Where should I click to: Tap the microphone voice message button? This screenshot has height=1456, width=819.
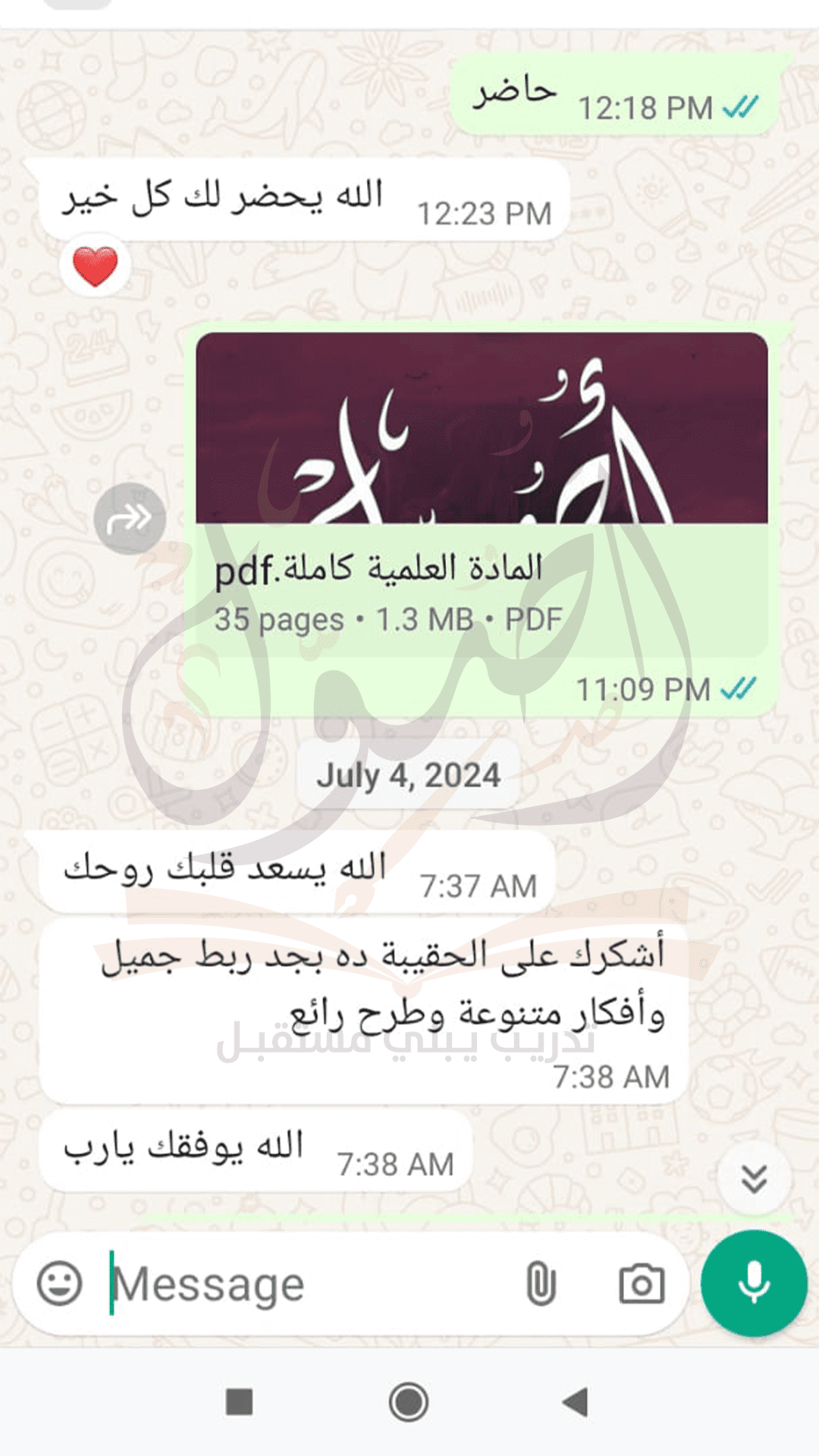[x=754, y=1283]
